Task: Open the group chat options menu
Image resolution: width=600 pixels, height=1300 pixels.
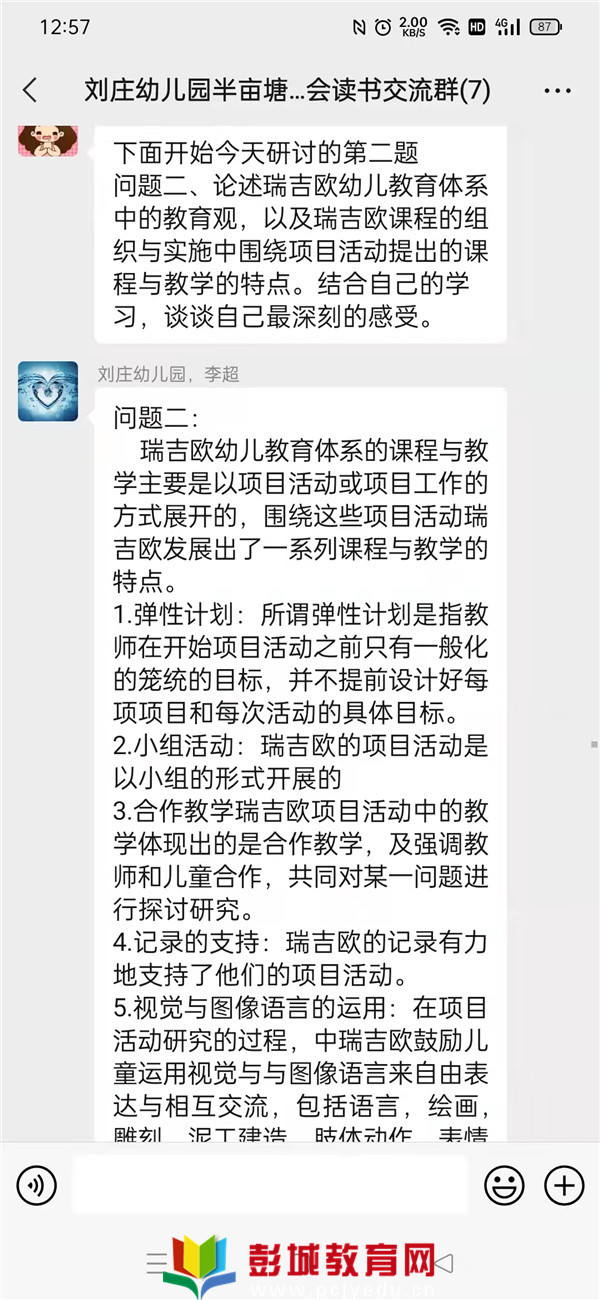Action: point(557,90)
